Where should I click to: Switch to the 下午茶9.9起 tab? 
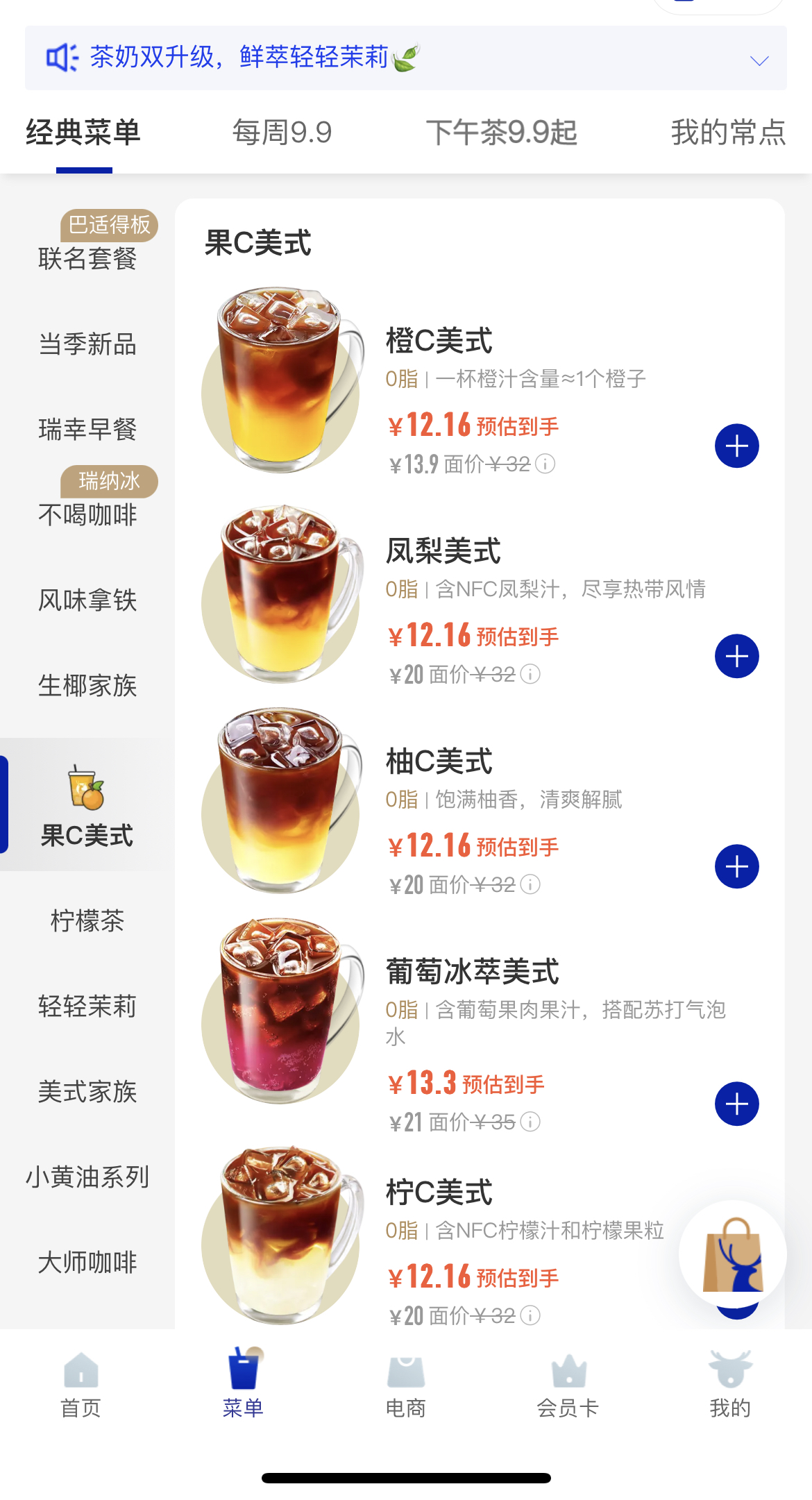pos(501,132)
